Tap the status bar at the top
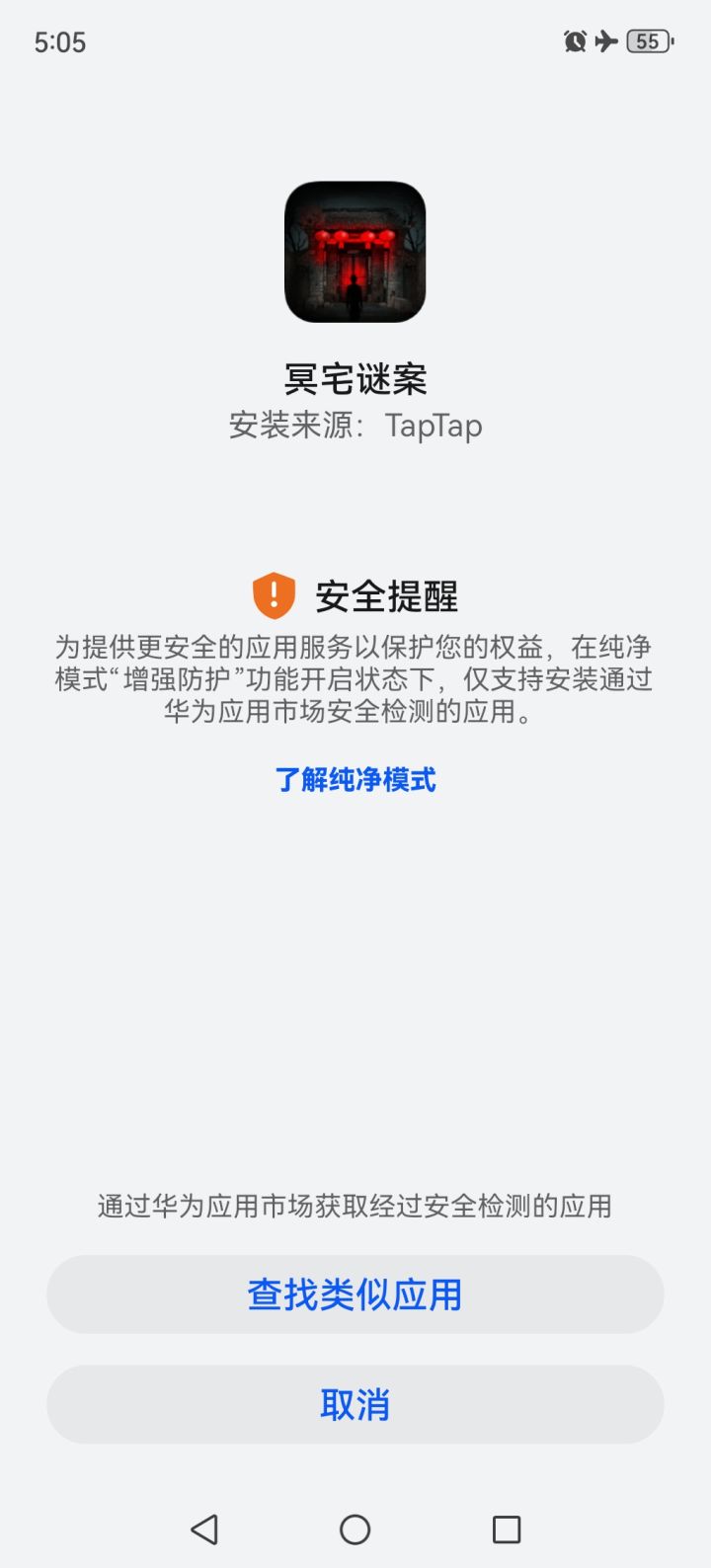Image resolution: width=711 pixels, height=1568 pixels. click(355, 41)
